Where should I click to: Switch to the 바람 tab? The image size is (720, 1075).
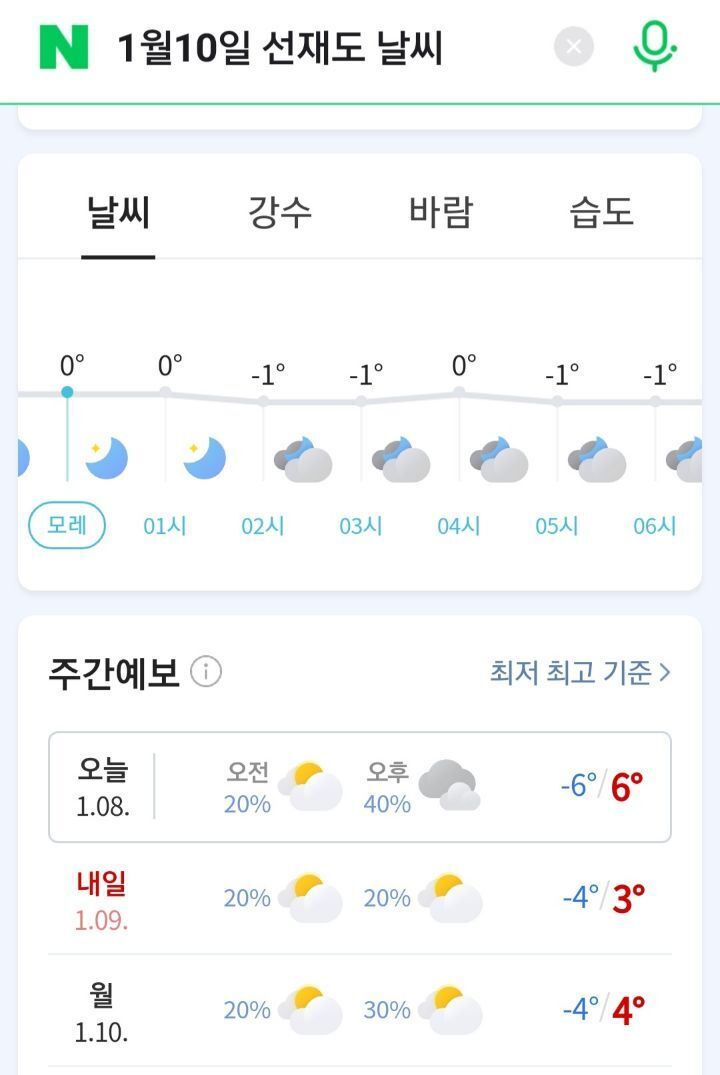click(440, 212)
